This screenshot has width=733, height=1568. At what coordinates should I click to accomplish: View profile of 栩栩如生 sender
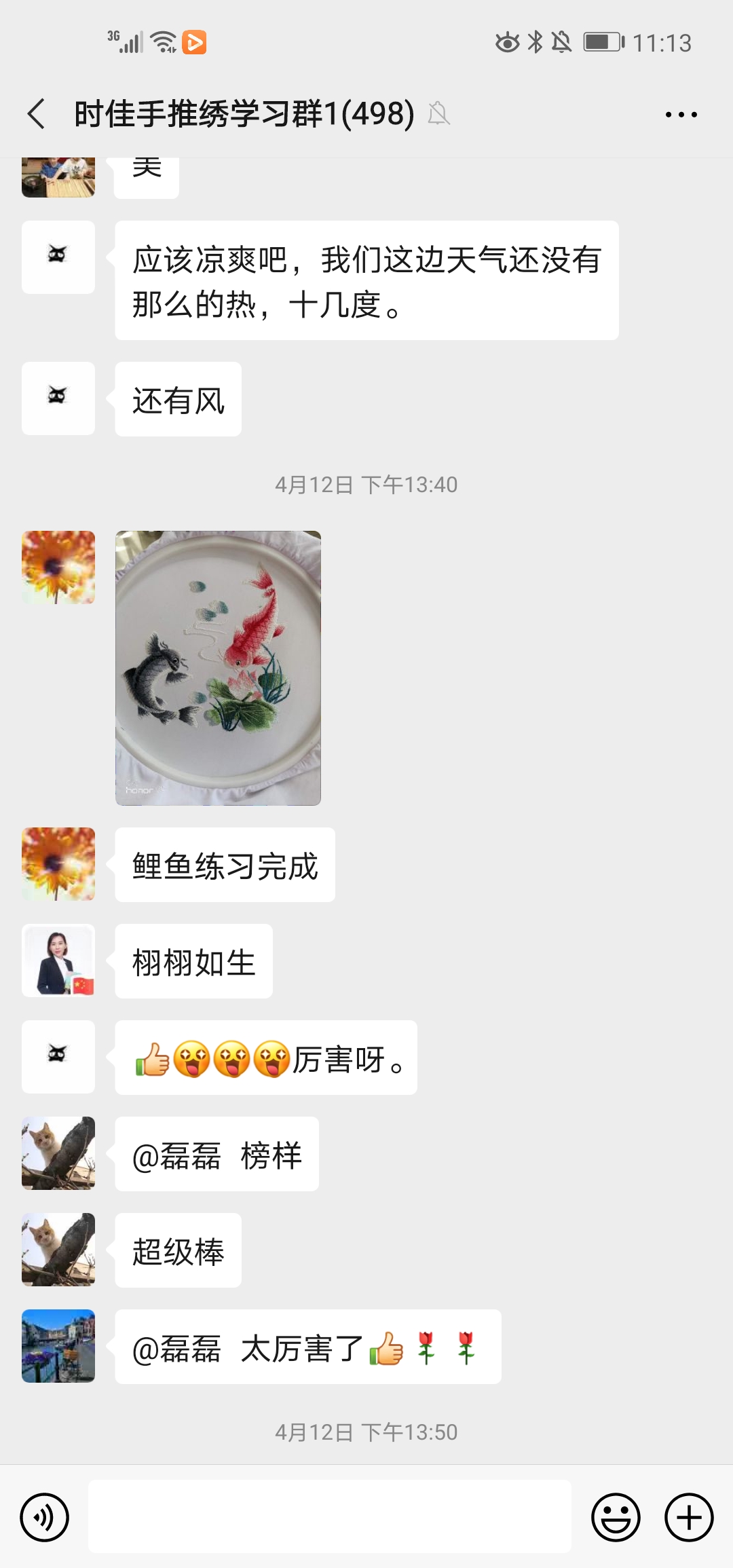(58, 960)
